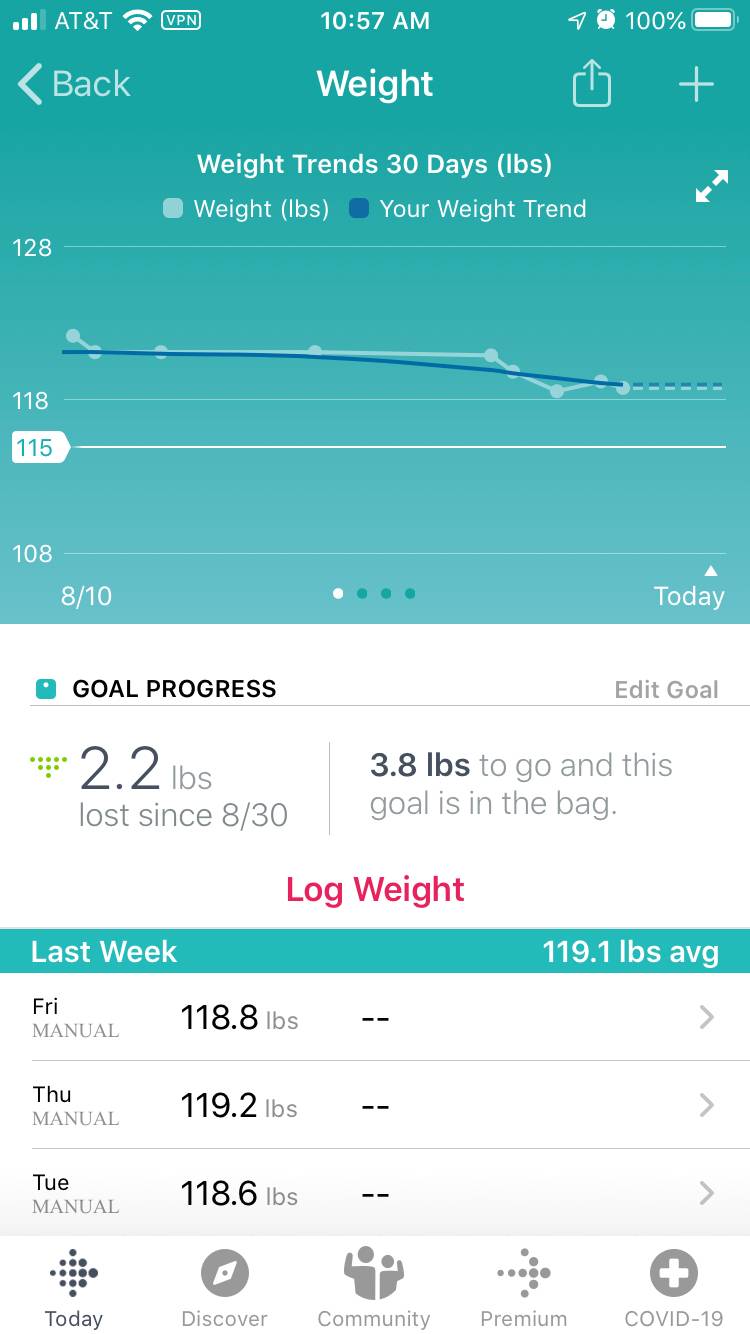Screen dimensions: 750x1334
Task: Open Tuesday's 118.6 lbs entry
Action: point(375,1192)
